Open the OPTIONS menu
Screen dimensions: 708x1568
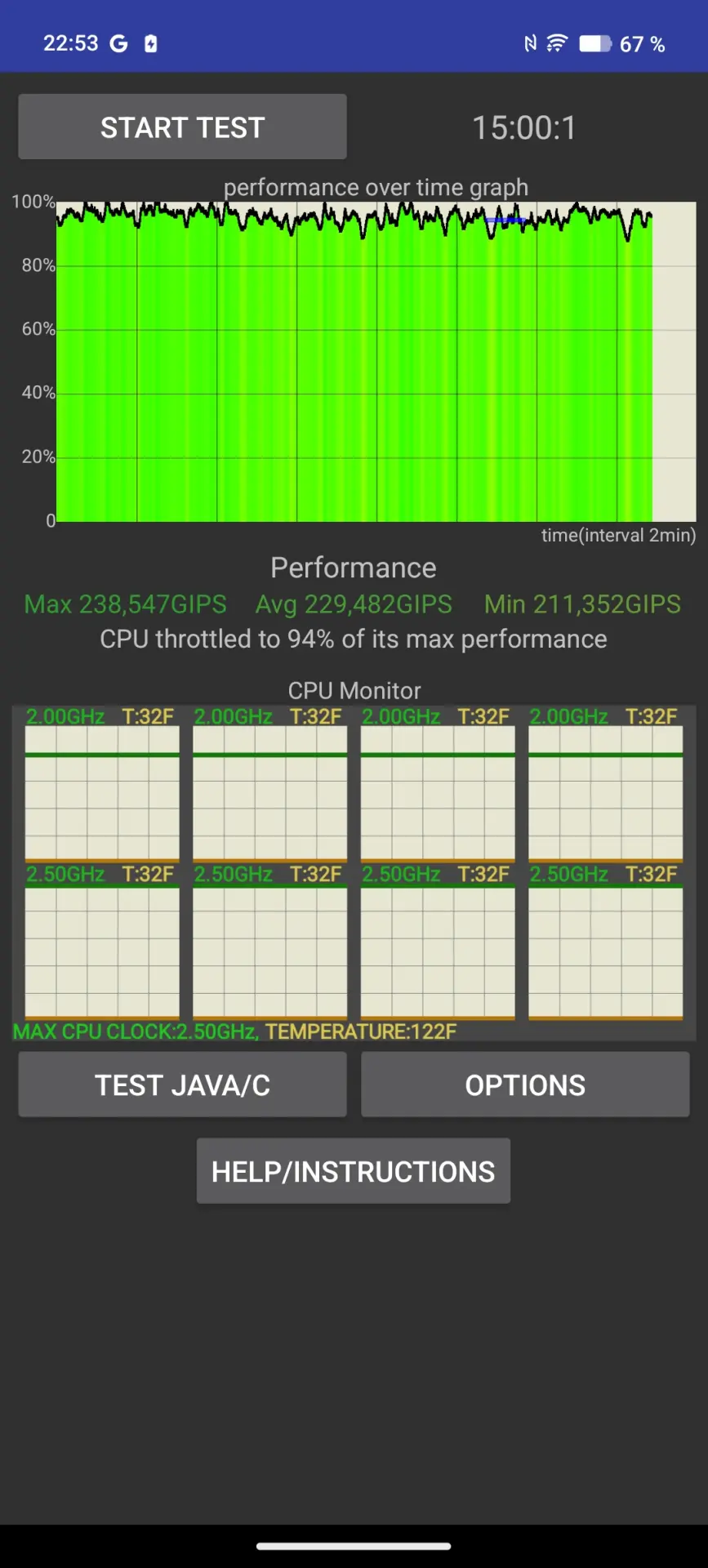pyautogui.click(x=525, y=1085)
